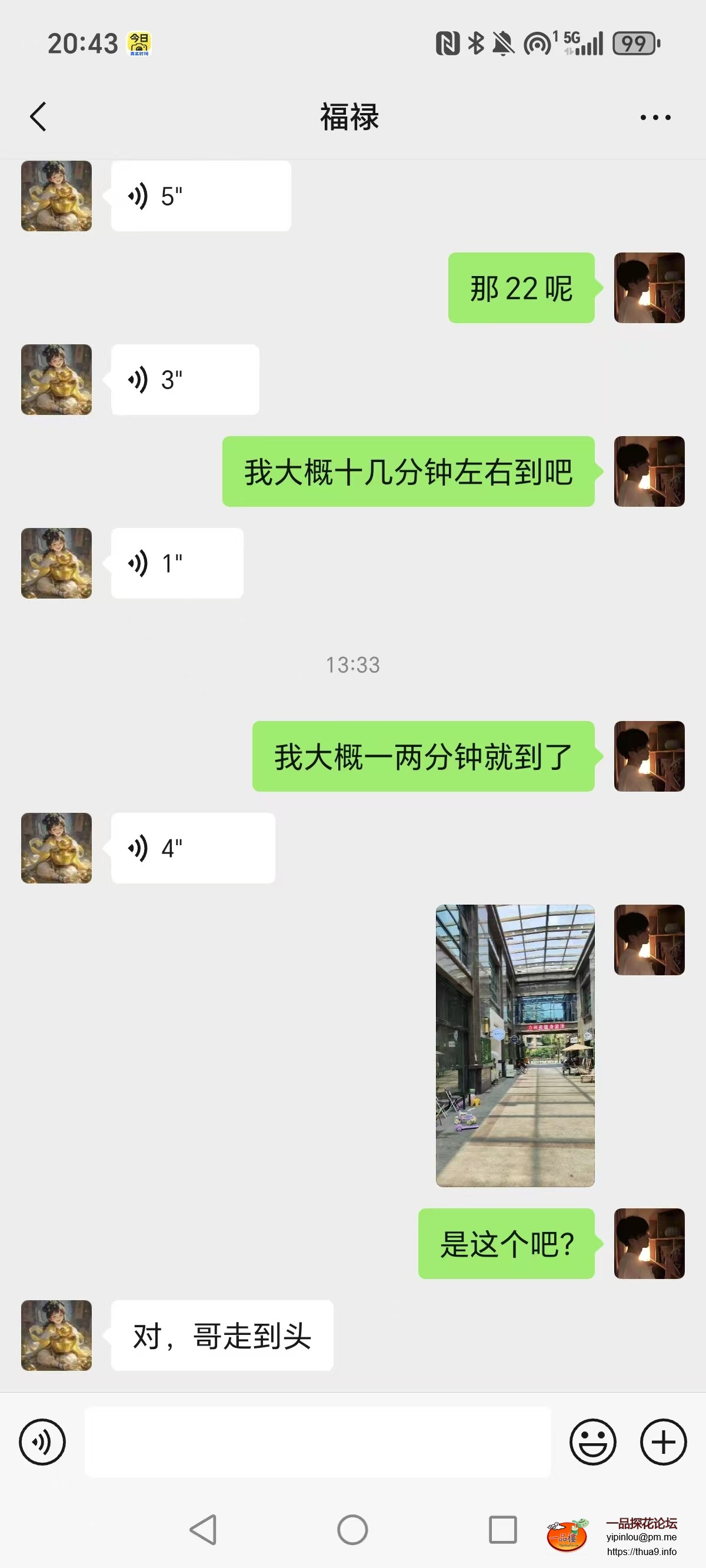Focus the message text field
Image resolution: width=706 pixels, height=1568 pixels.
[317, 1442]
